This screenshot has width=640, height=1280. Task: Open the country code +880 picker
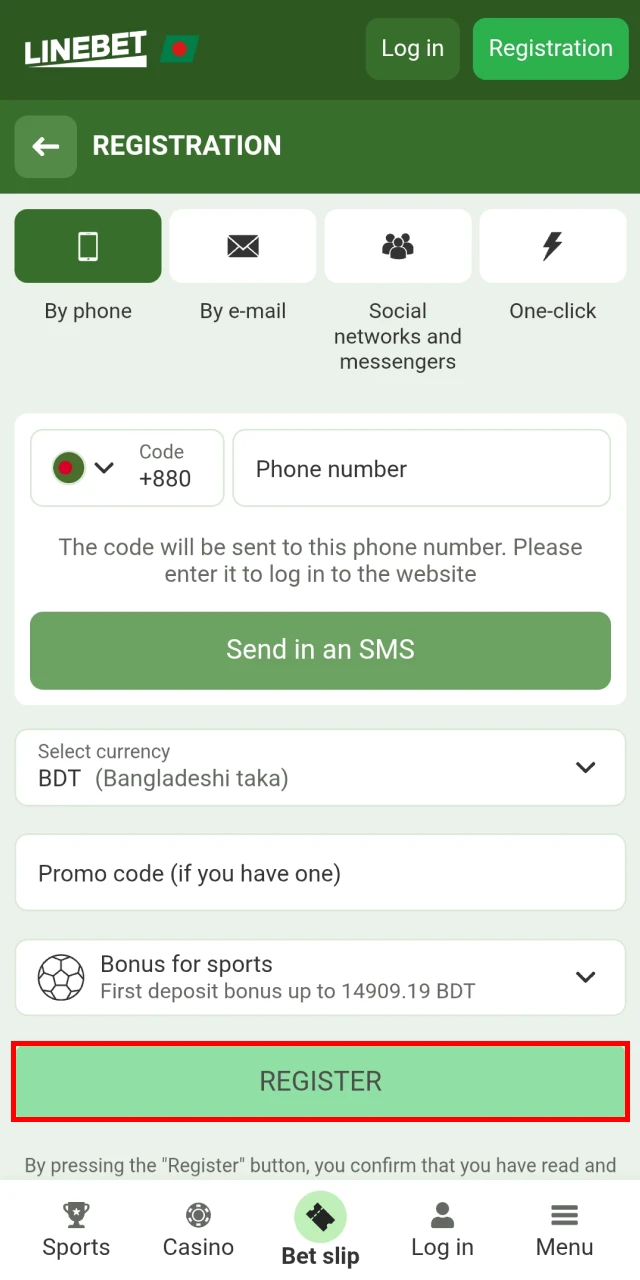click(x=127, y=467)
